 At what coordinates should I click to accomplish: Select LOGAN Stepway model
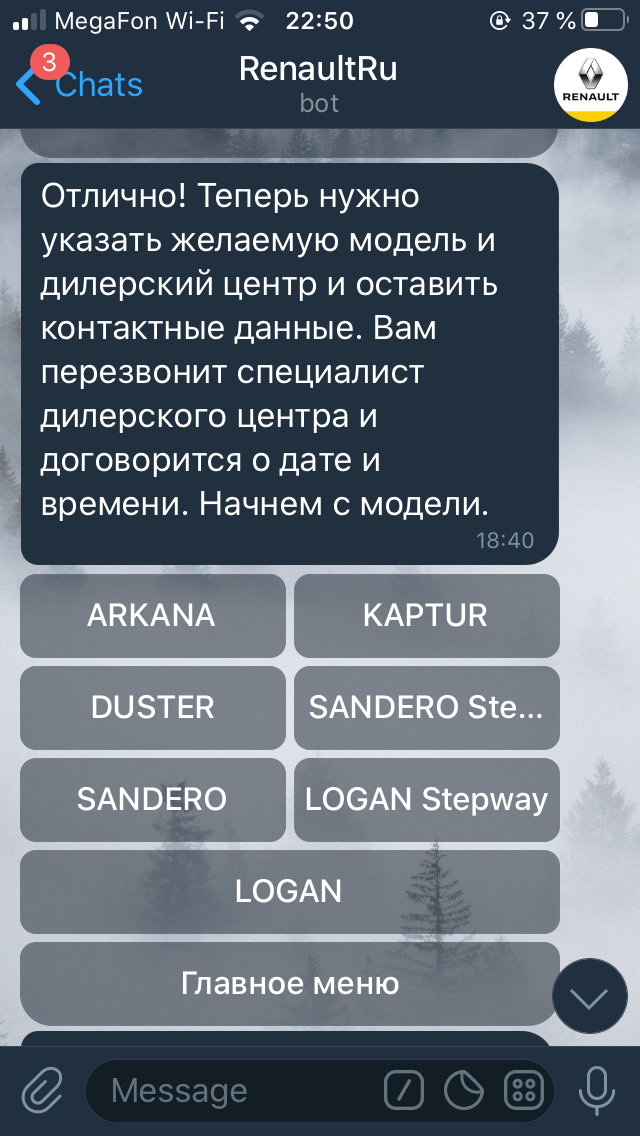426,799
